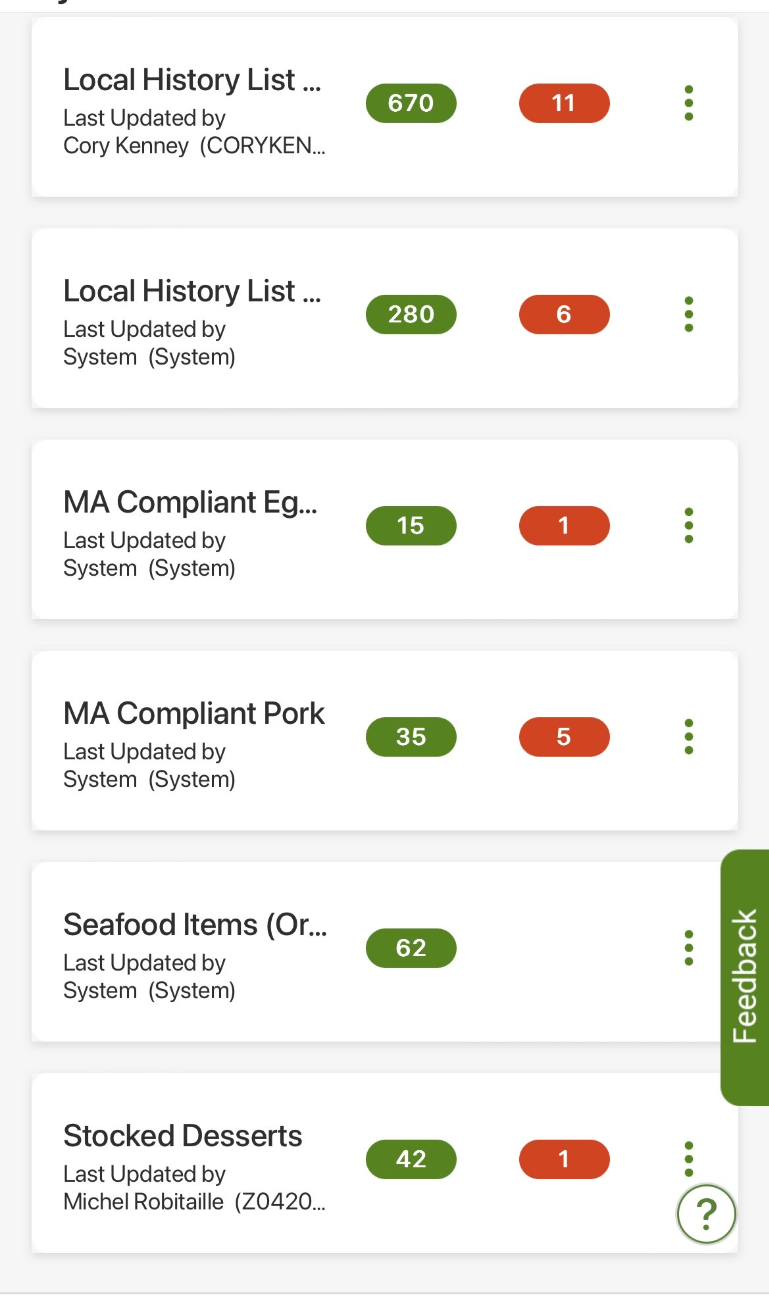This screenshot has width=769, height=1298.
Task: Open the overflow menu for Seafood Items
Action: click(689, 948)
